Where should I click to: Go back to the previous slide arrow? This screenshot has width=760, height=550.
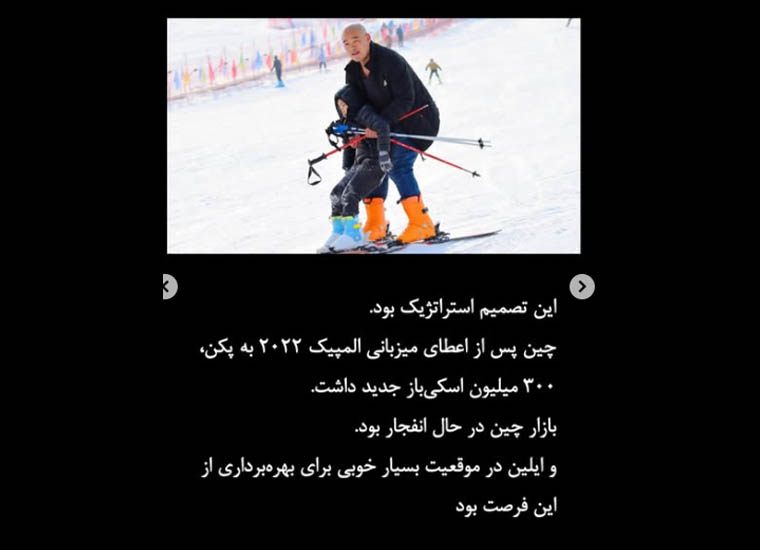(168, 287)
